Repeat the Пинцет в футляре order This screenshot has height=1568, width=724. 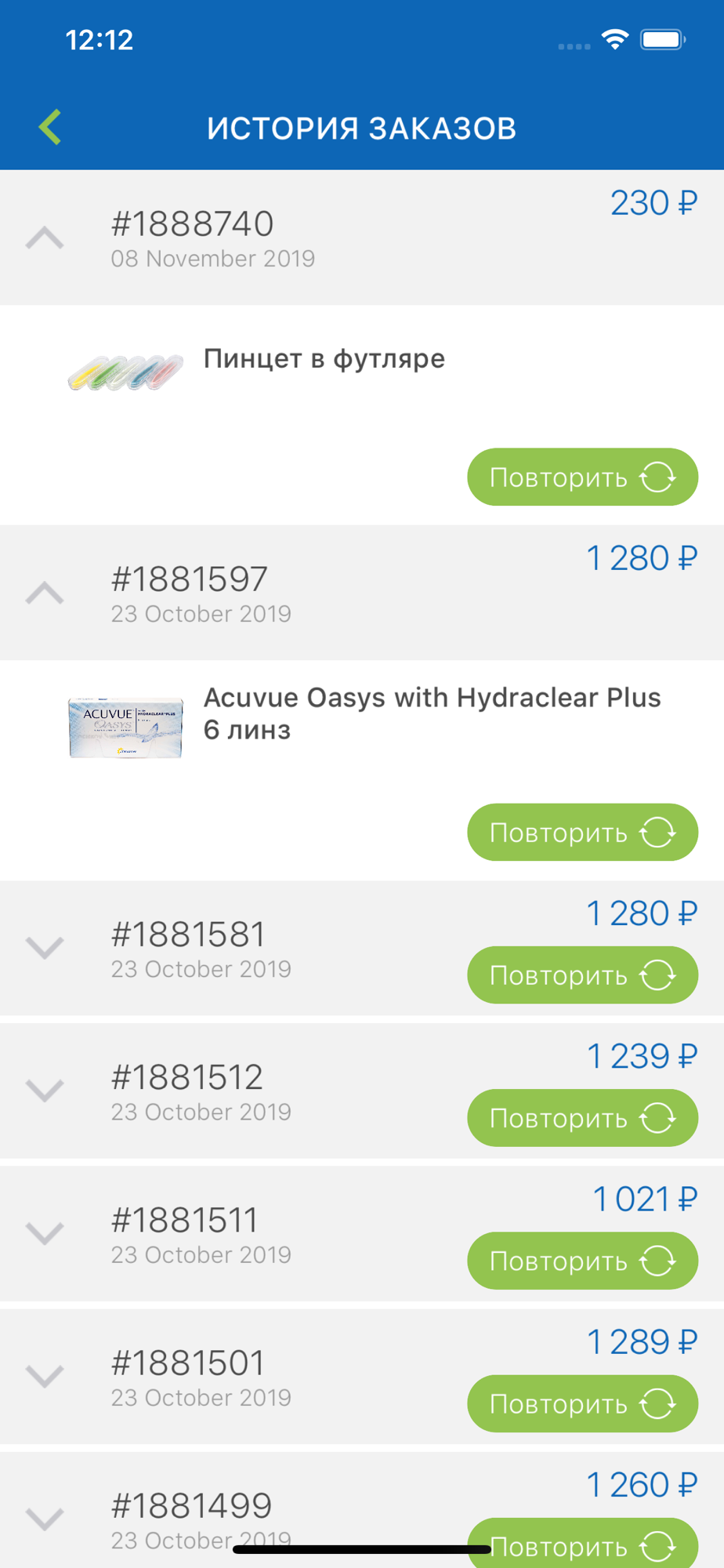(582, 477)
